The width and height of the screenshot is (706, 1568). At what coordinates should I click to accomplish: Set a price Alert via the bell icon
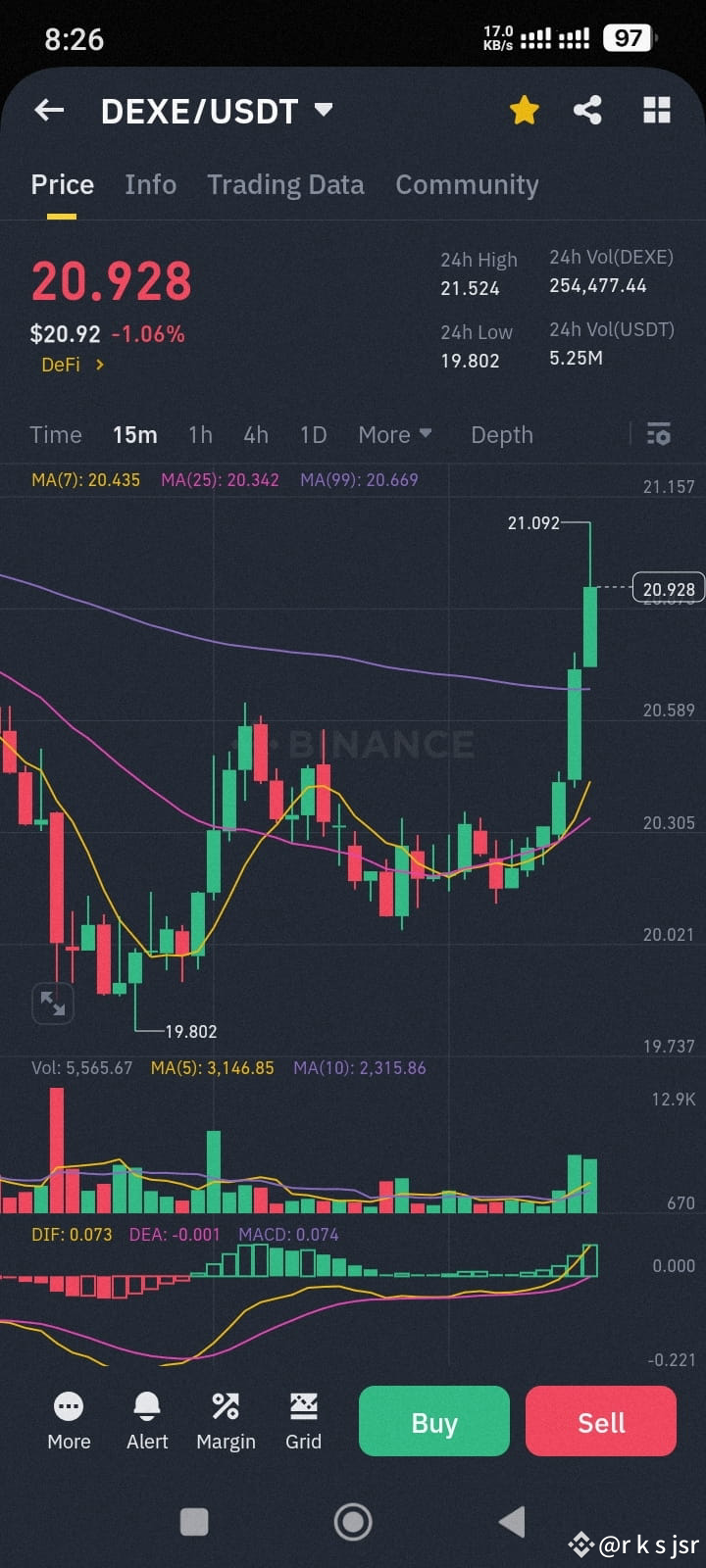point(147,1421)
